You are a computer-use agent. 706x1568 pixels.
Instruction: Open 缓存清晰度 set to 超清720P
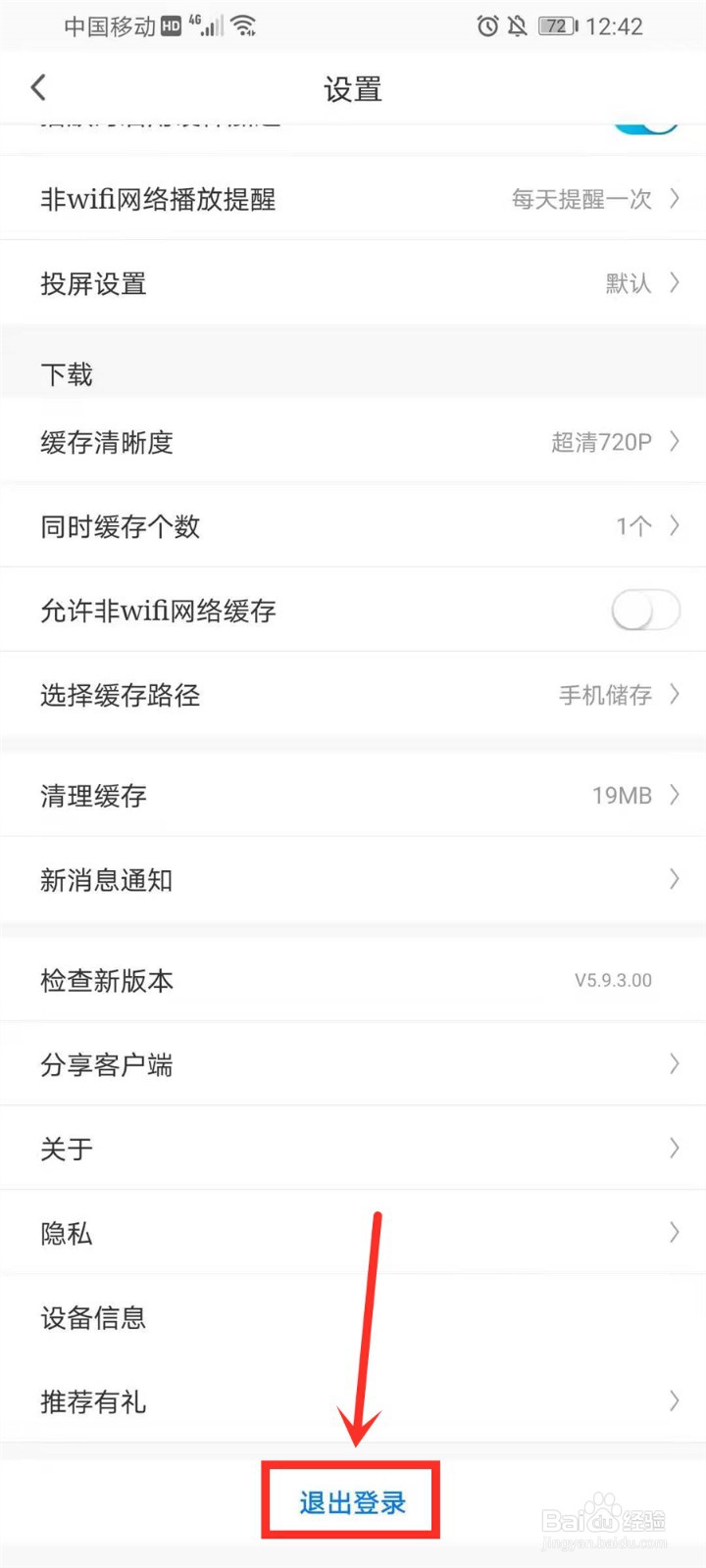[353, 441]
